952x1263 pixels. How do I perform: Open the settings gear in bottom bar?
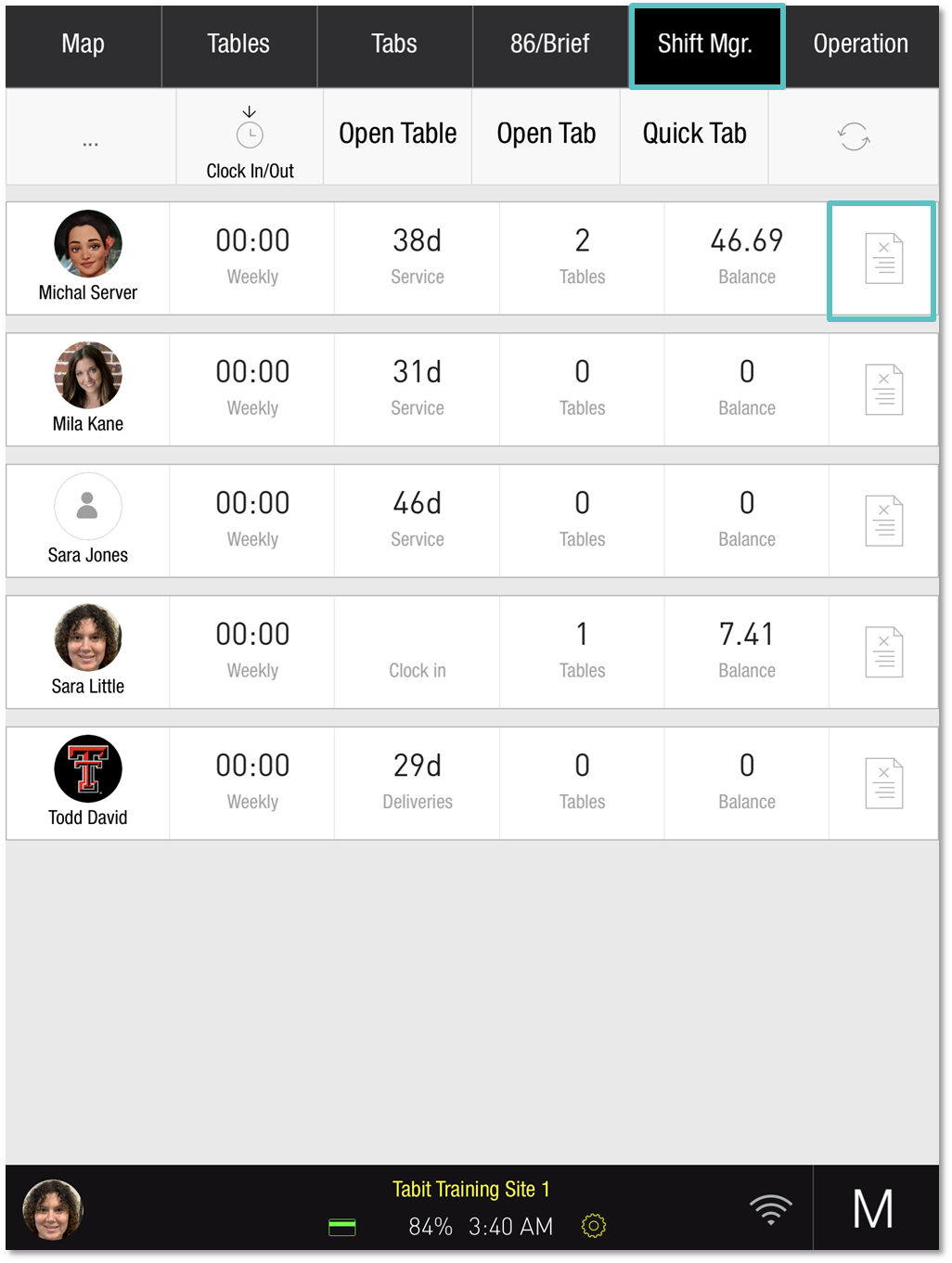click(x=594, y=1226)
